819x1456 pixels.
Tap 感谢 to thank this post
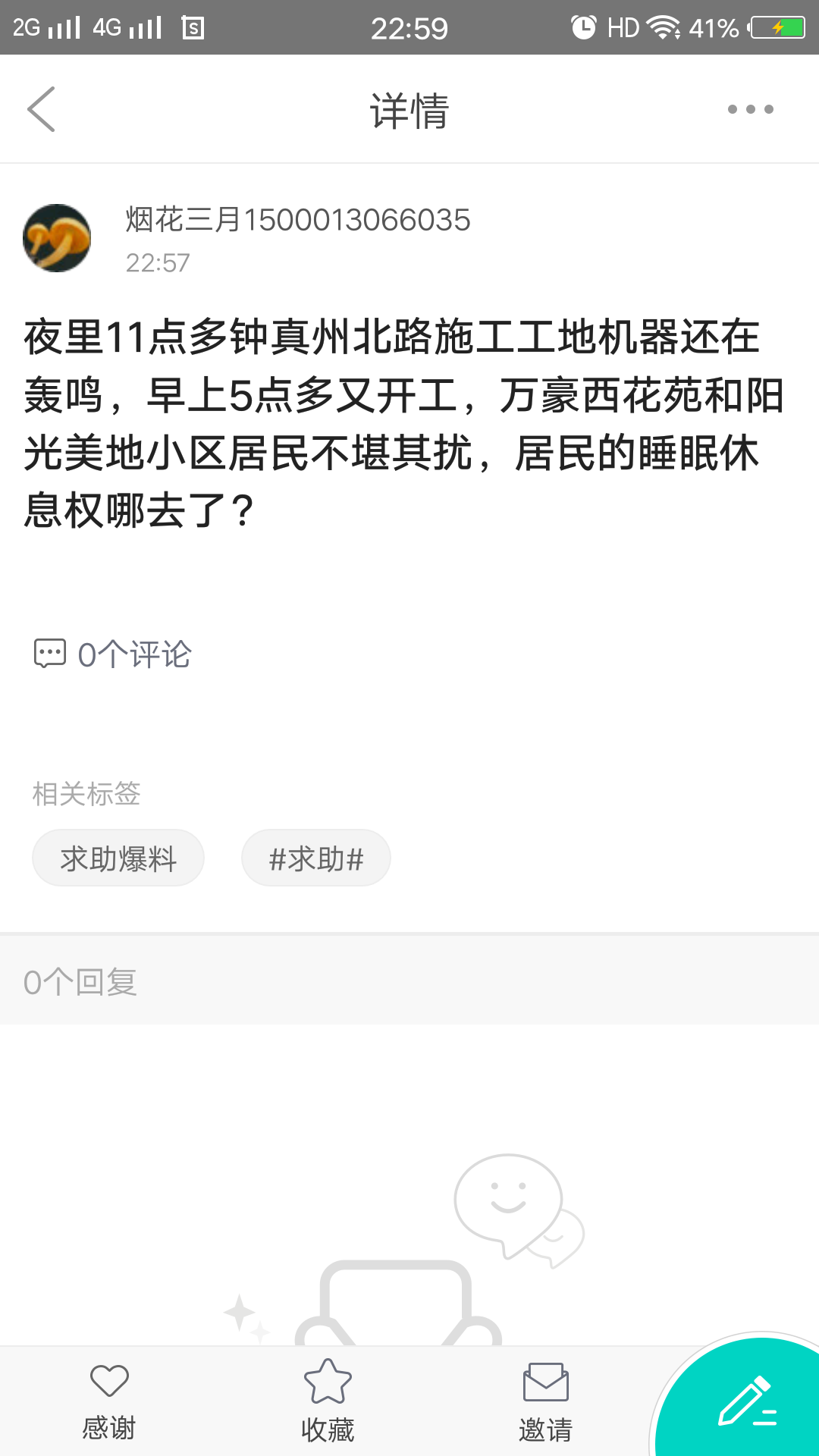109,1401
